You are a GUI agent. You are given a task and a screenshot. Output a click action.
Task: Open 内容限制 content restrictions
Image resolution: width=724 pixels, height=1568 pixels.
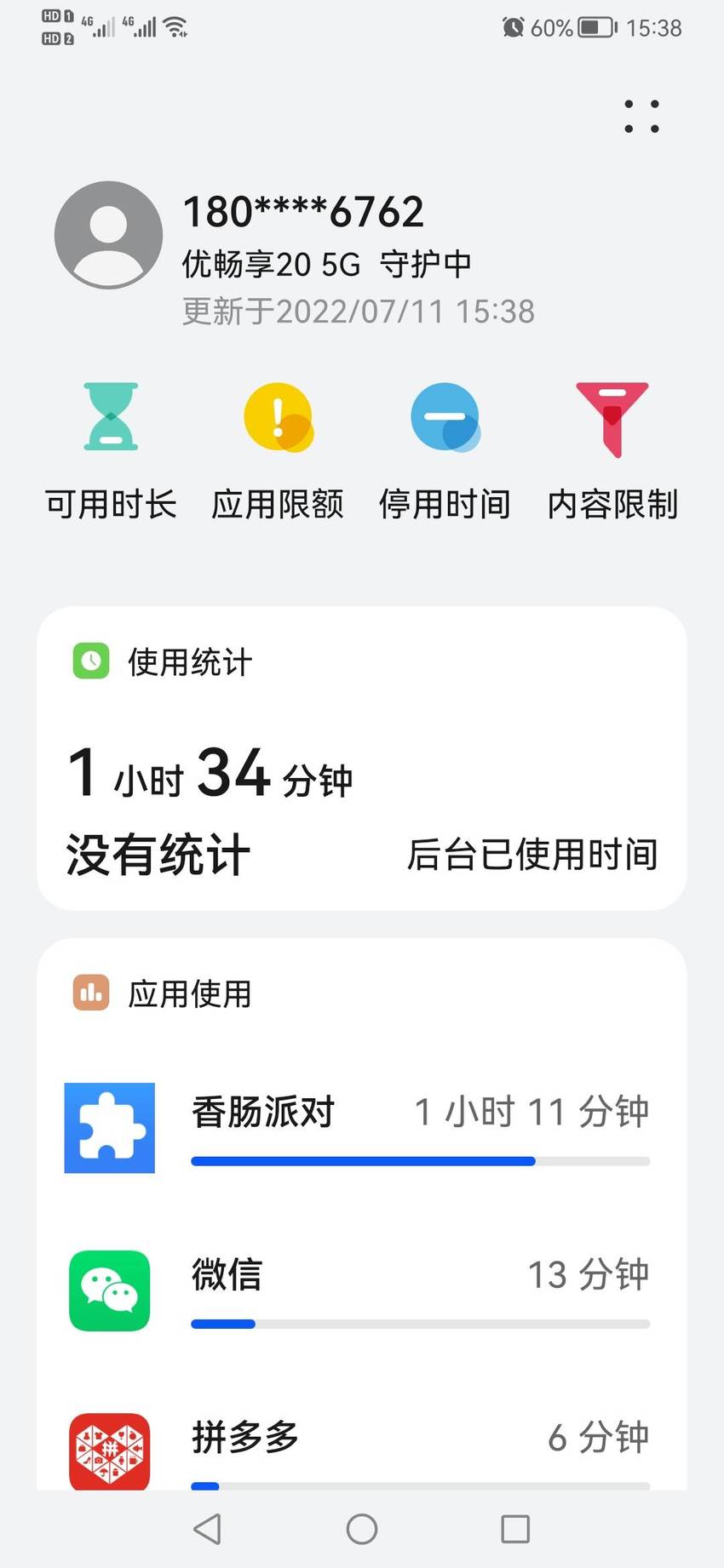tap(612, 452)
